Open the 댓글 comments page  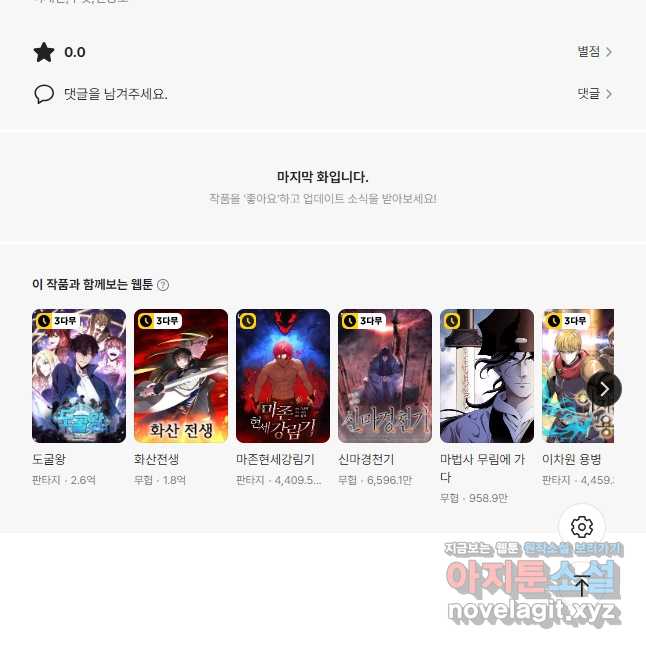pos(594,94)
